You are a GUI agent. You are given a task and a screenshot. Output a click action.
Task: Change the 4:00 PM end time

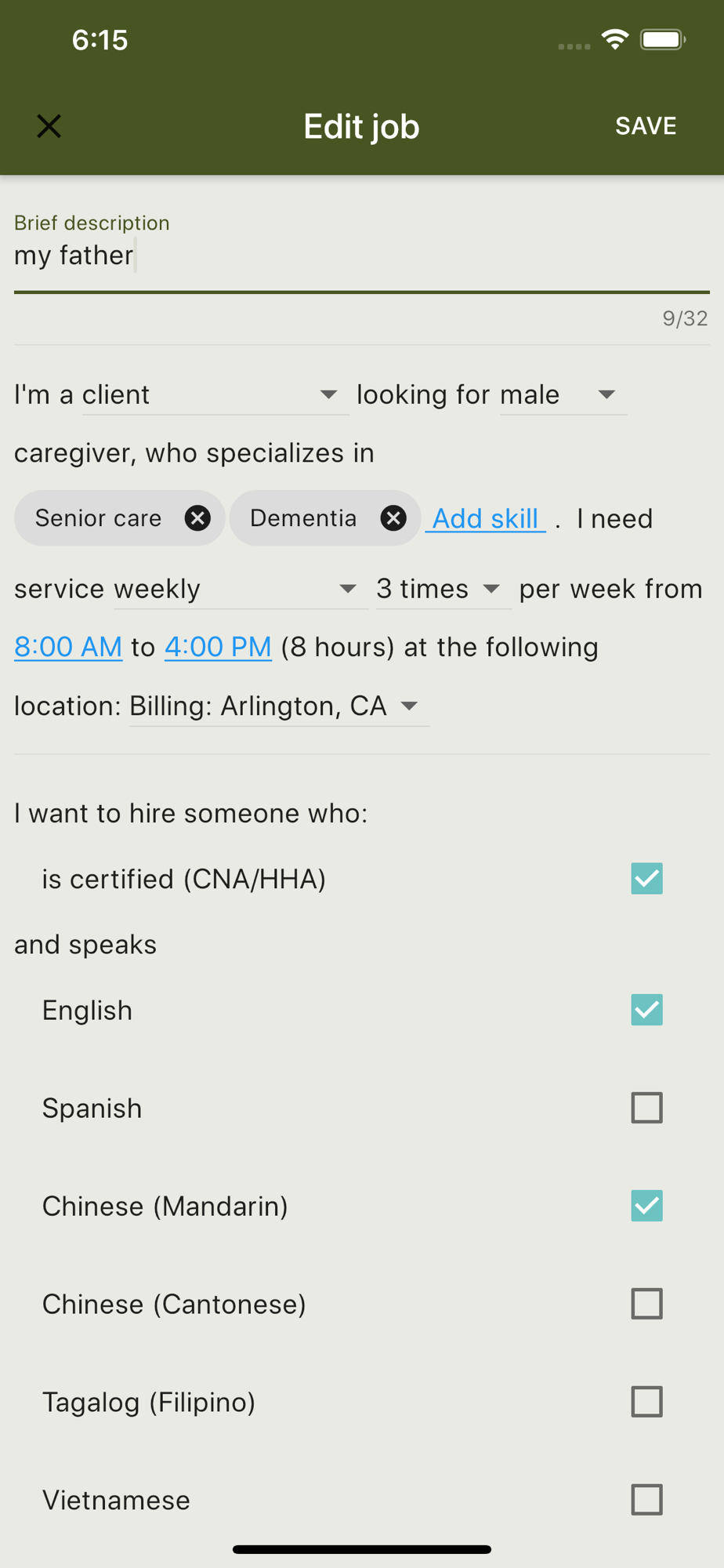(218, 647)
